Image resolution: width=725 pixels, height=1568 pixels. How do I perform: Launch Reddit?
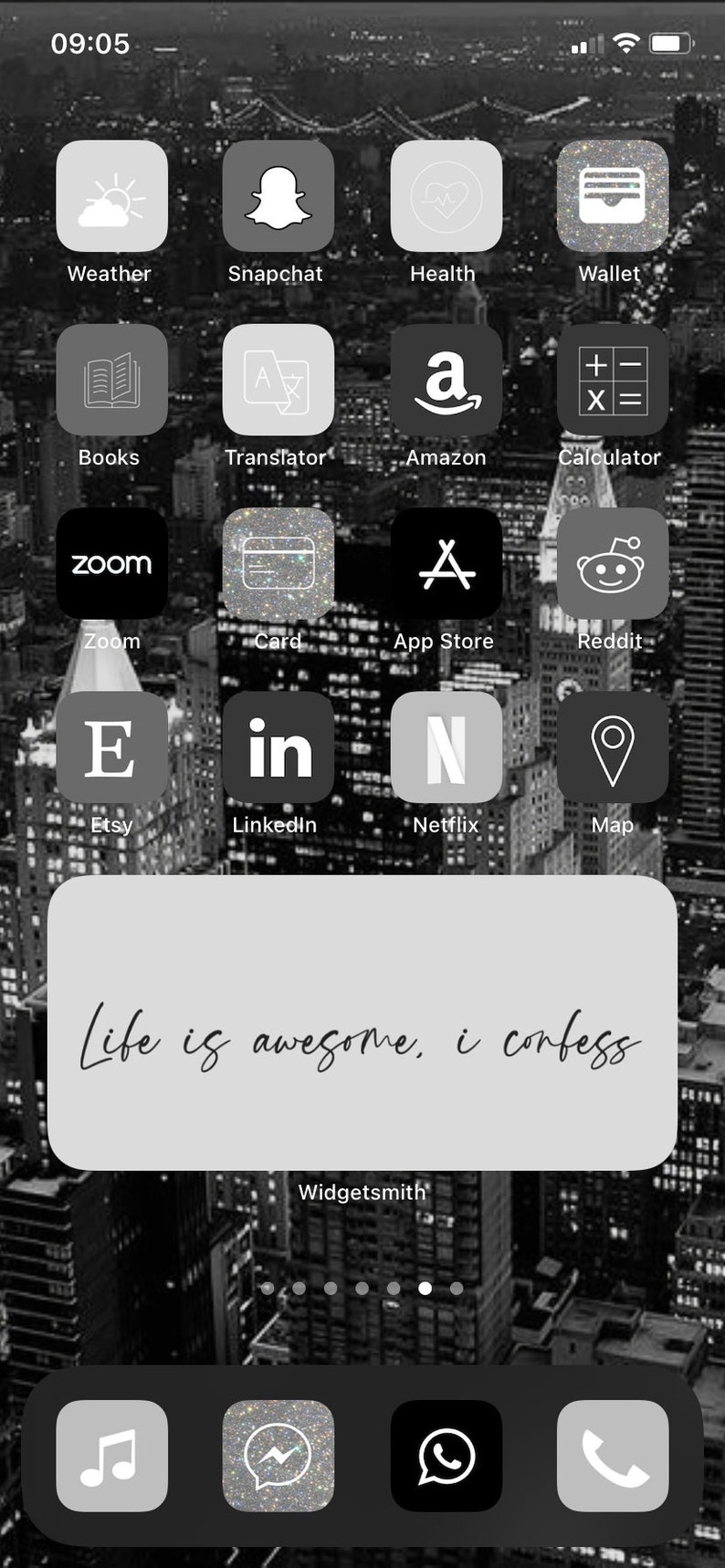click(613, 563)
